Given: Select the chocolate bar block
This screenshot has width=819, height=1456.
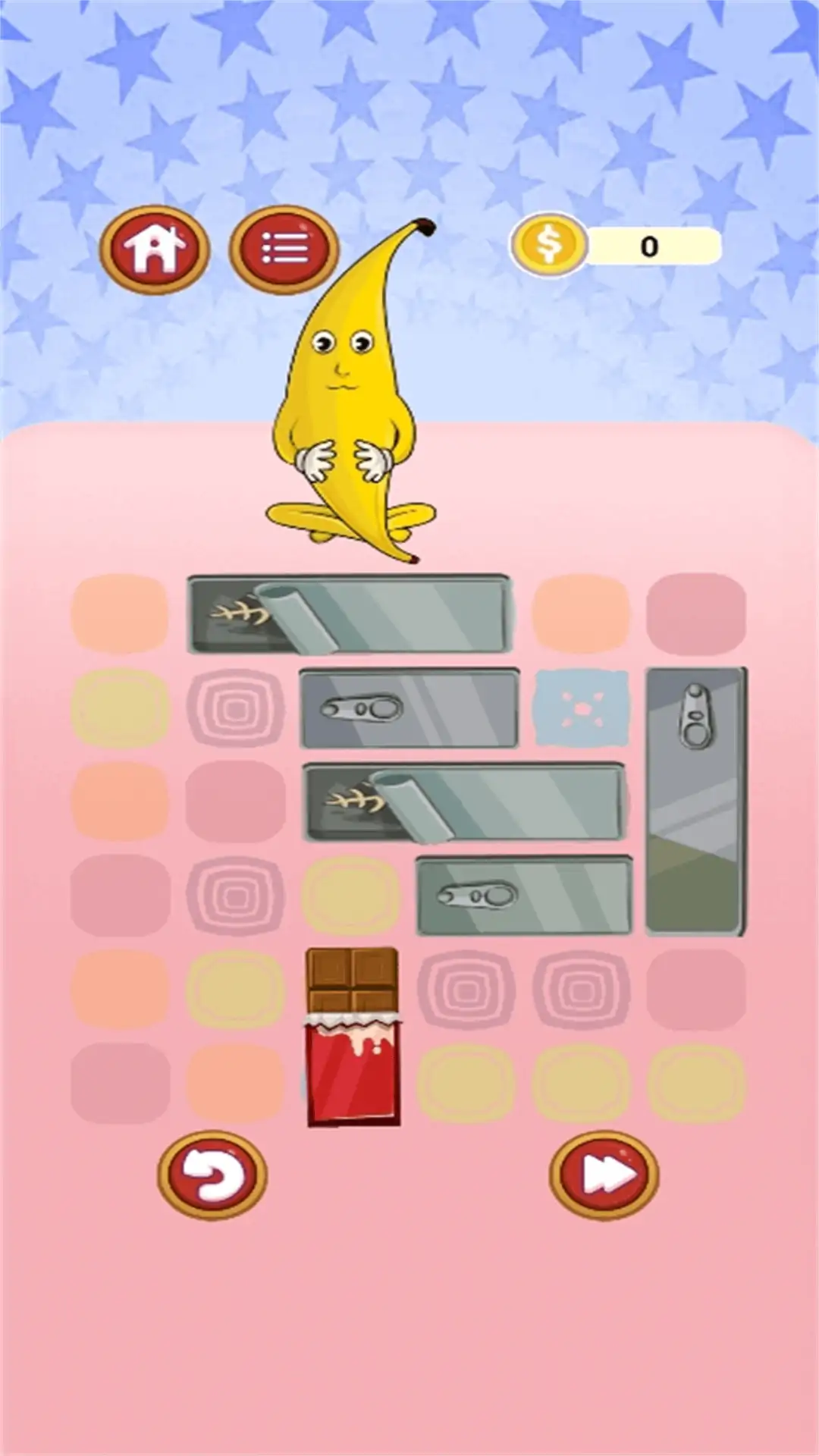Looking at the screenshot, I should pyautogui.click(x=353, y=1037).
